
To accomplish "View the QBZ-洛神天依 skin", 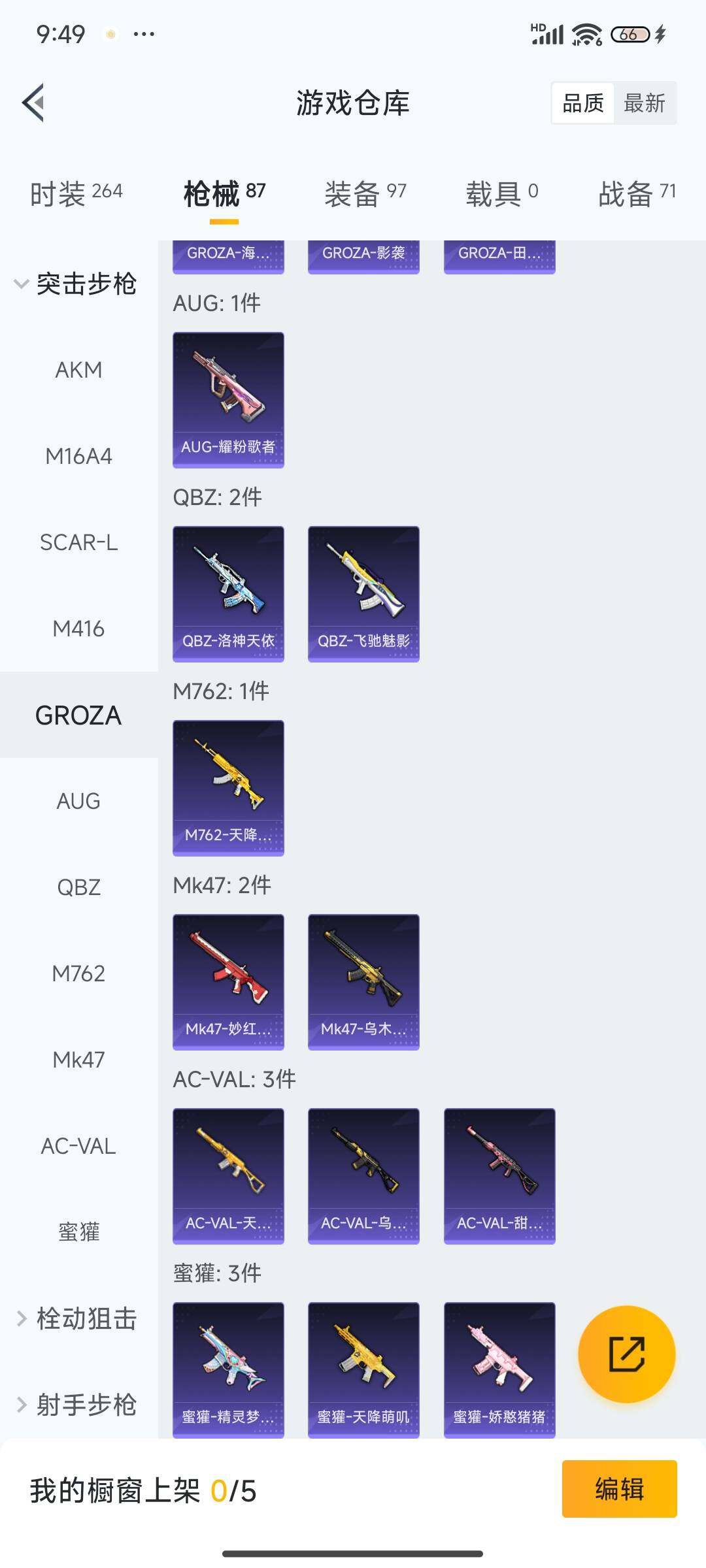I will [228, 594].
